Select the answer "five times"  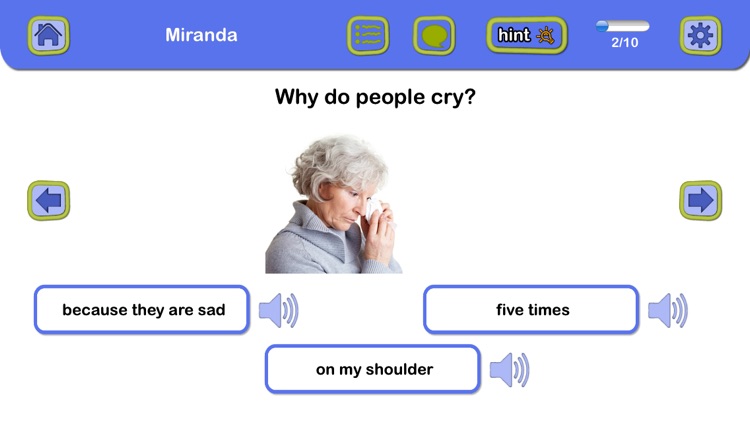pos(531,310)
